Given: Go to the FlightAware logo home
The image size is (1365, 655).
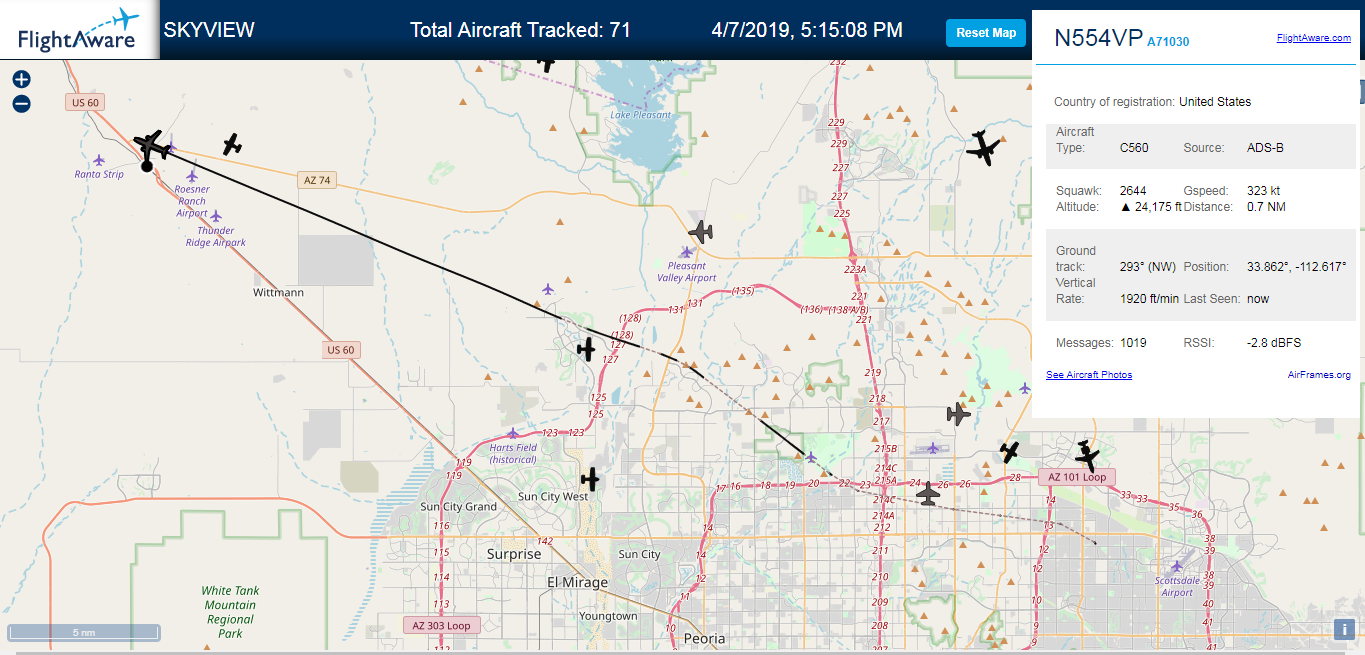Looking at the screenshot, I should [x=79, y=30].
